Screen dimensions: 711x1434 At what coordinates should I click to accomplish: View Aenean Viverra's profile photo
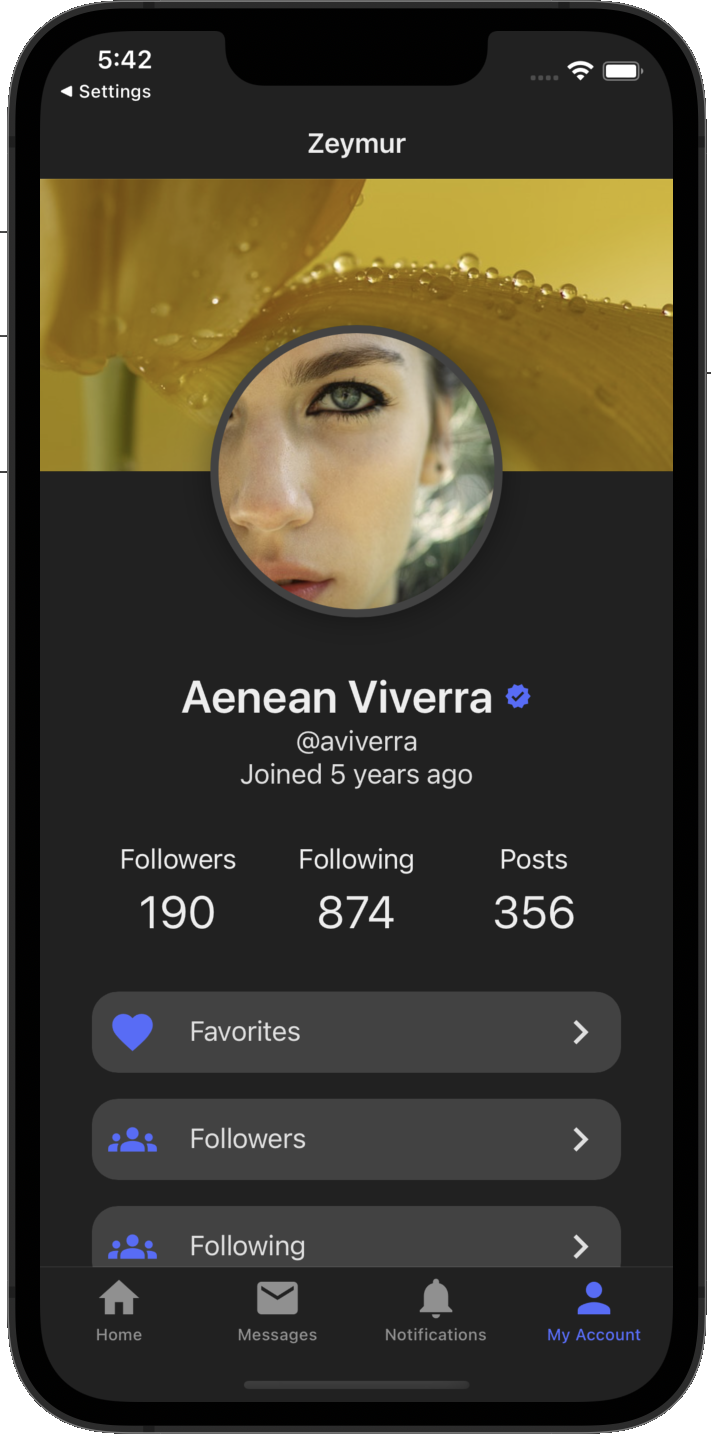pos(356,471)
